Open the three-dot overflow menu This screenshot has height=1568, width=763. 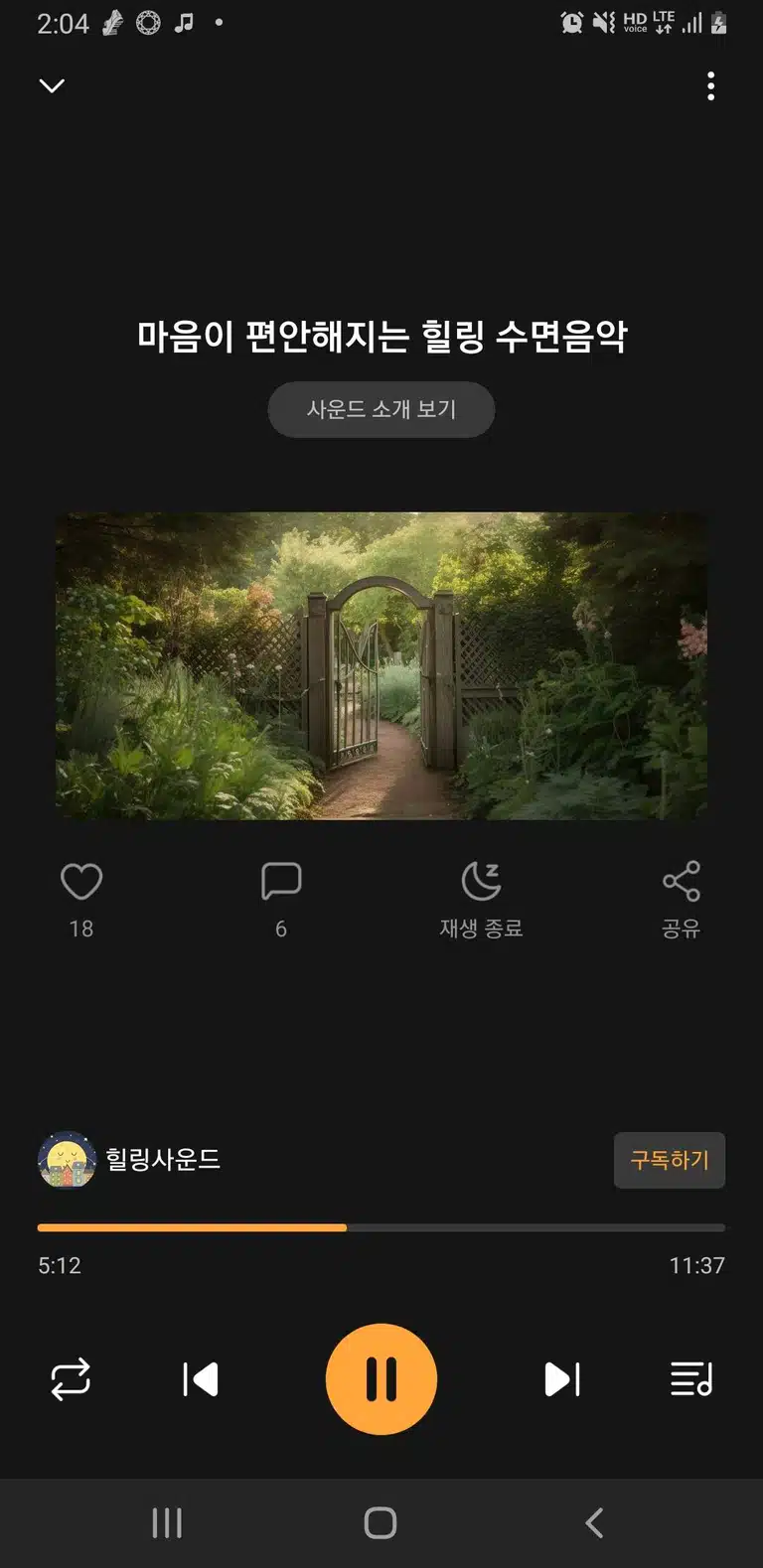710,86
